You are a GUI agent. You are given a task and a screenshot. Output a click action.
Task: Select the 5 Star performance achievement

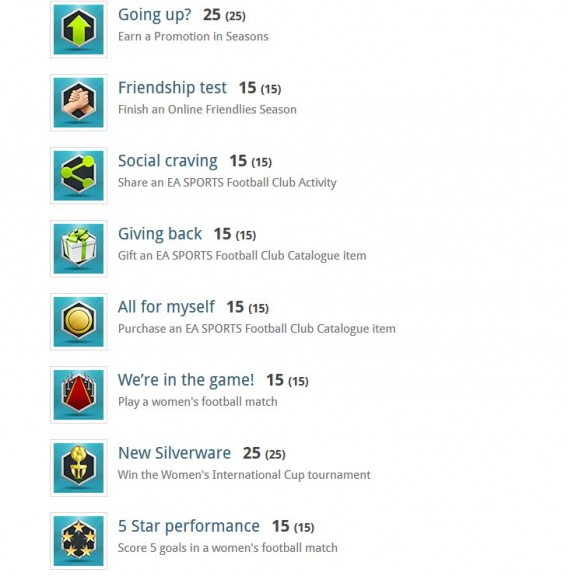189,526
